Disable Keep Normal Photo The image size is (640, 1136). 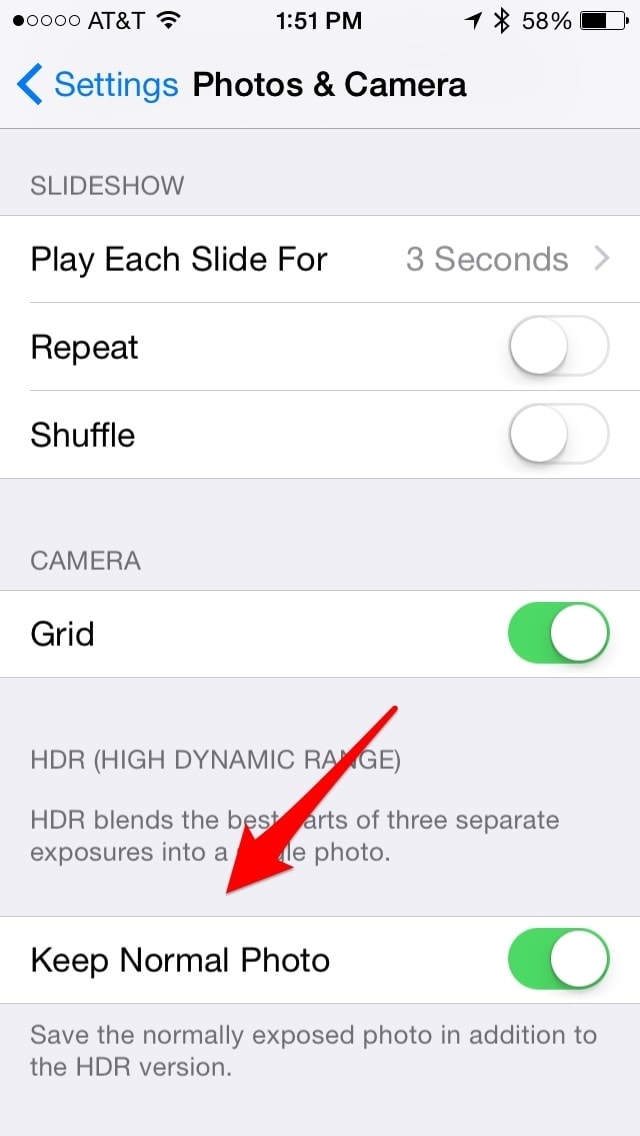click(x=558, y=960)
